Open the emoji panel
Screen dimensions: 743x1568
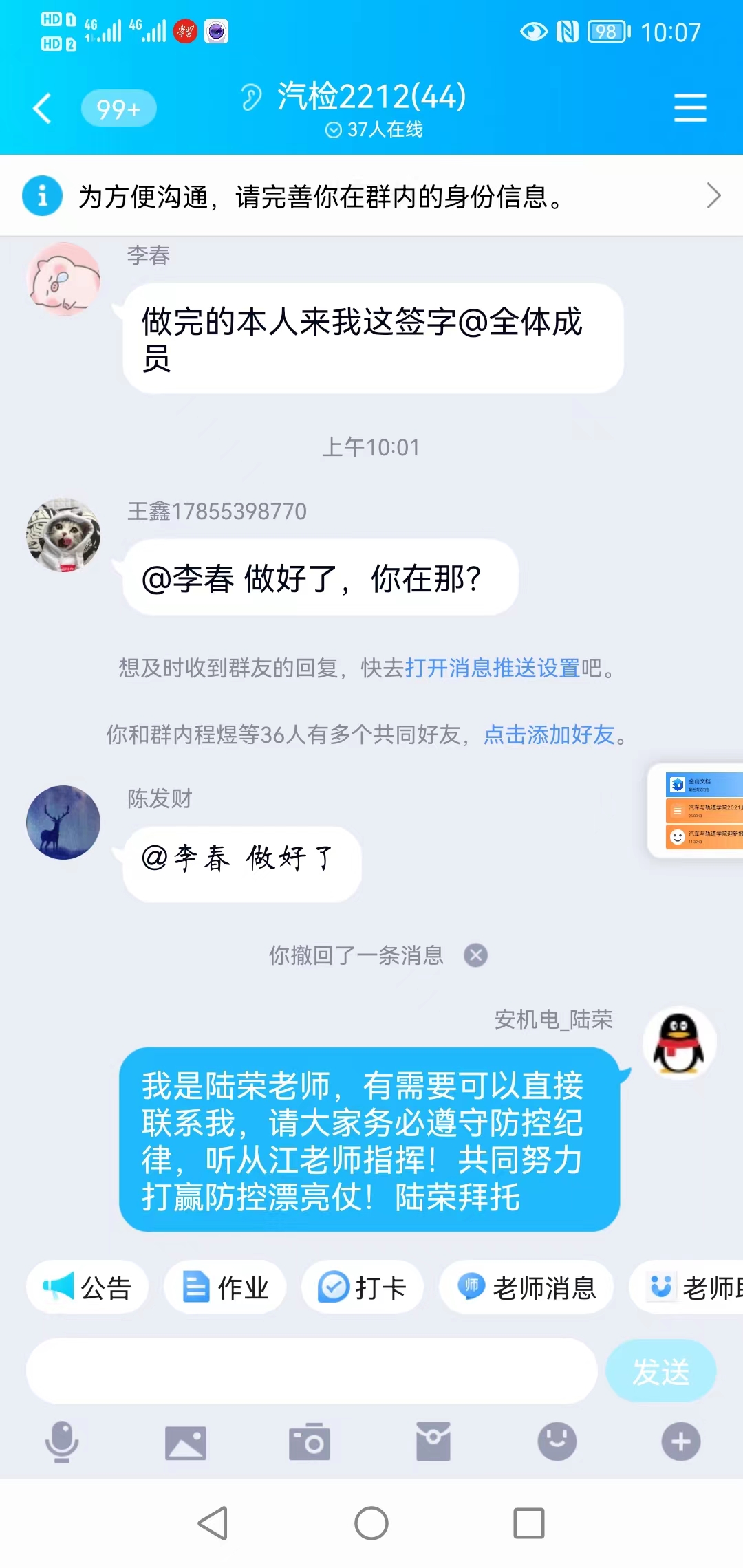point(557,1441)
